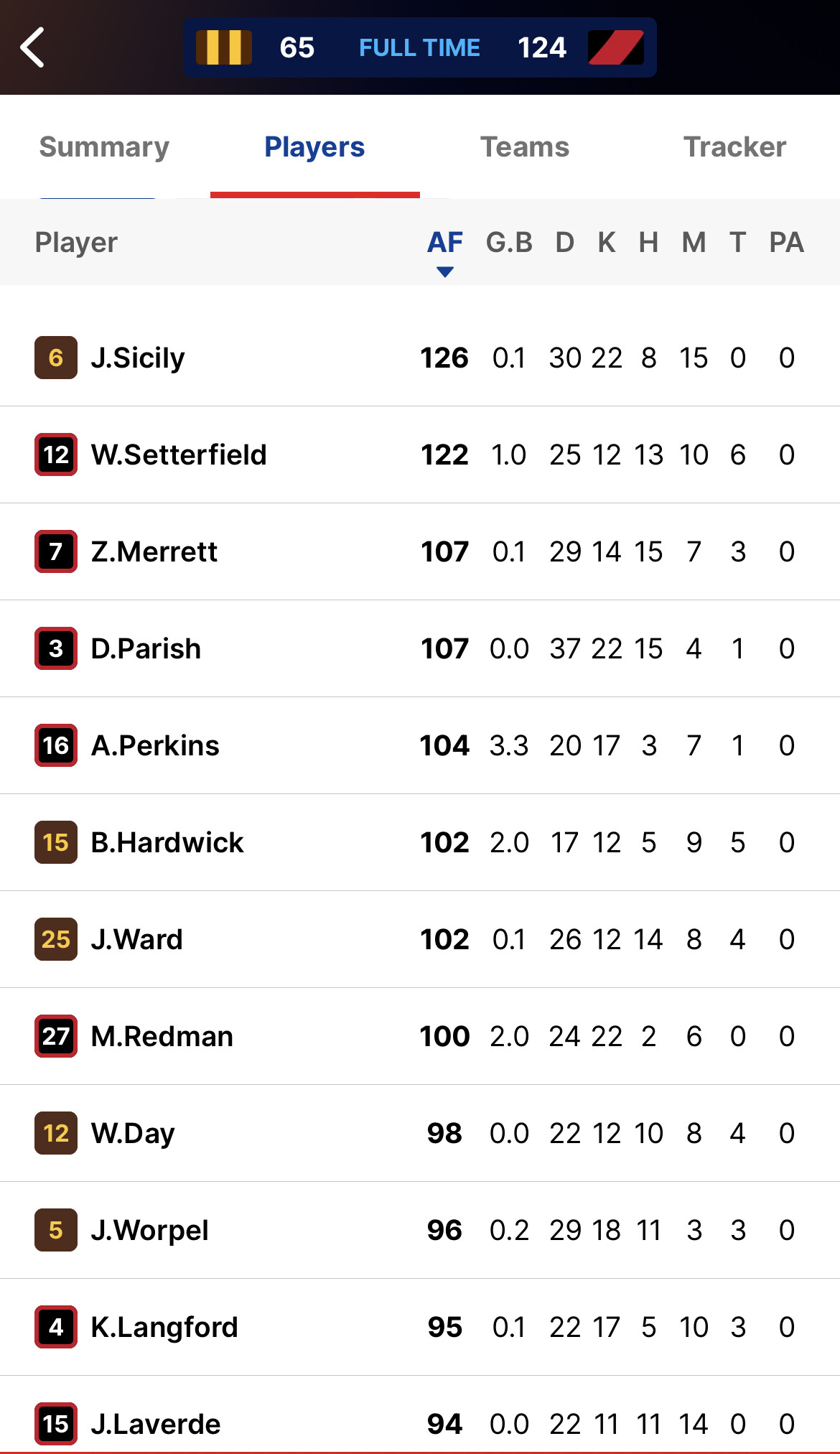Image resolution: width=840 pixels, height=1454 pixels.
Task: Open B.Hardwick's player row
Action: click(x=420, y=842)
